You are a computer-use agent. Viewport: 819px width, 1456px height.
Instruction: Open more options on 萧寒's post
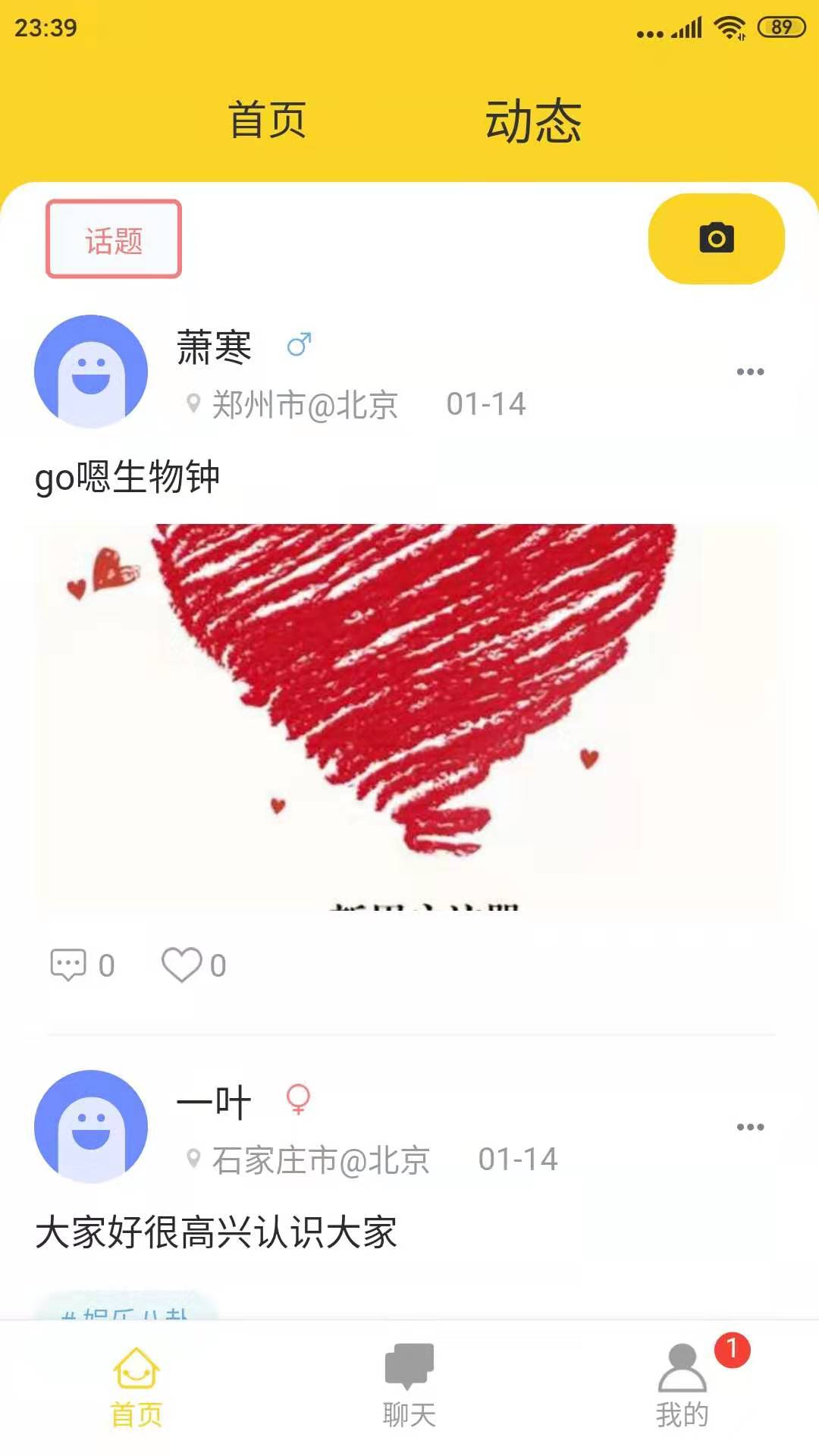click(x=750, y=372)
